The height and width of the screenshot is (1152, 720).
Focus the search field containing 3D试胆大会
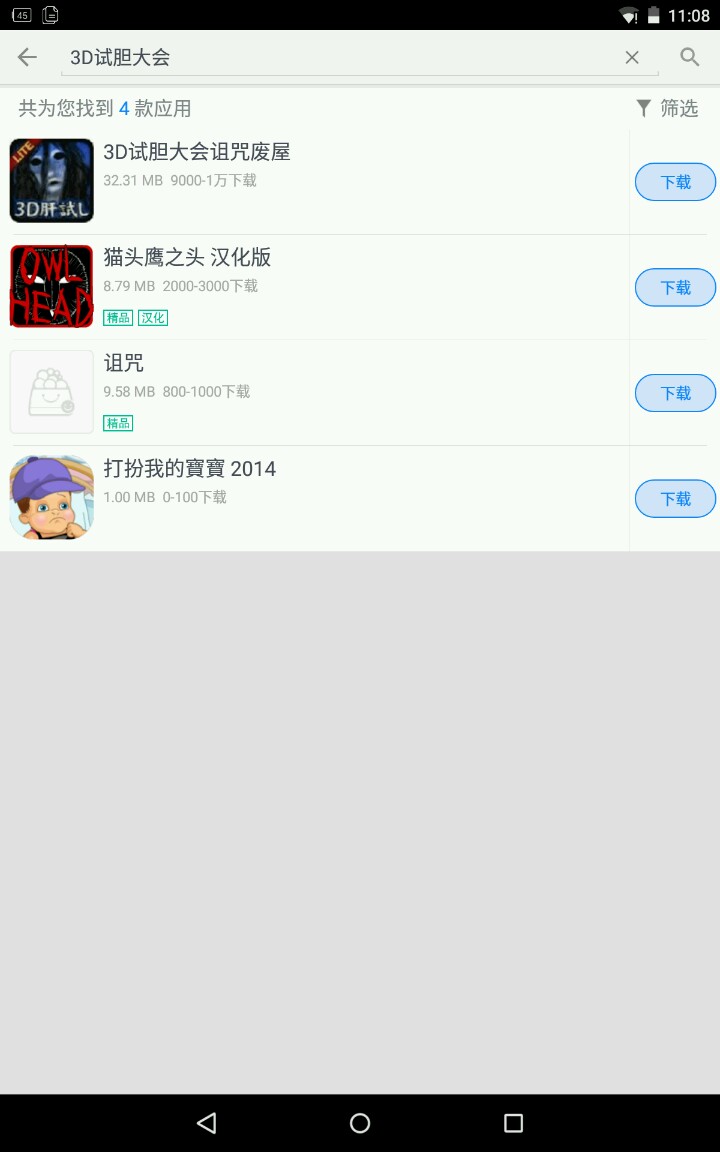tap(340, 58)
